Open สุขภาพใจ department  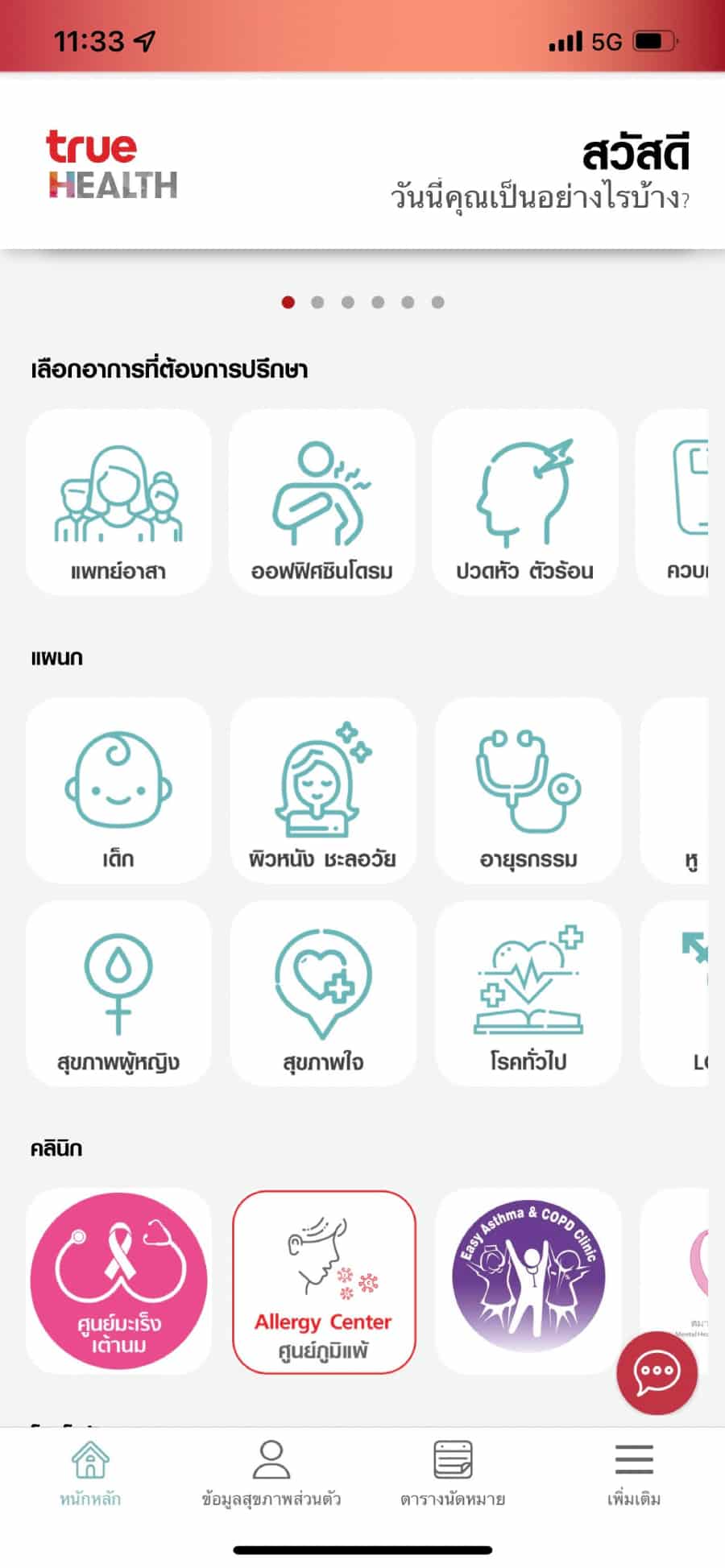pos(323,994)
